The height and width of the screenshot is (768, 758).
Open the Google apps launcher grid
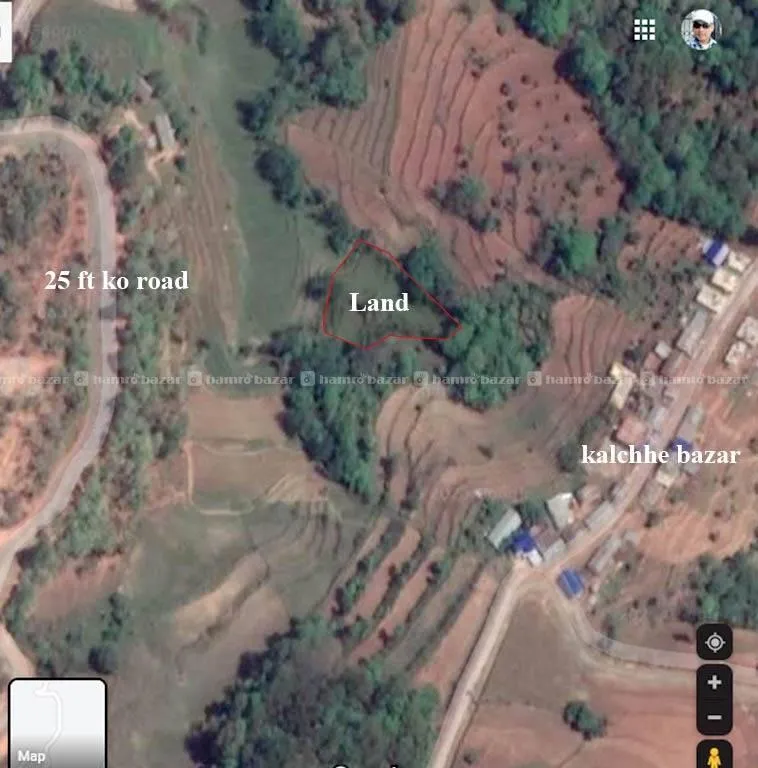(645, 30)
